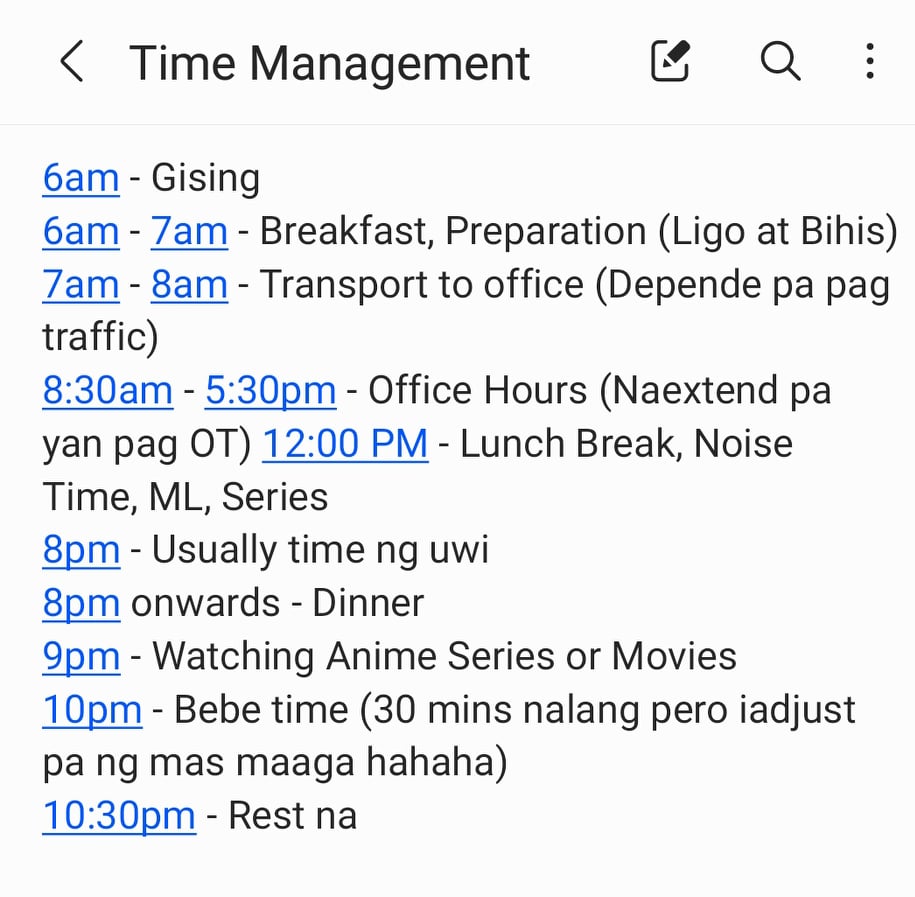Tap the 8am link on Transport line

189,285
